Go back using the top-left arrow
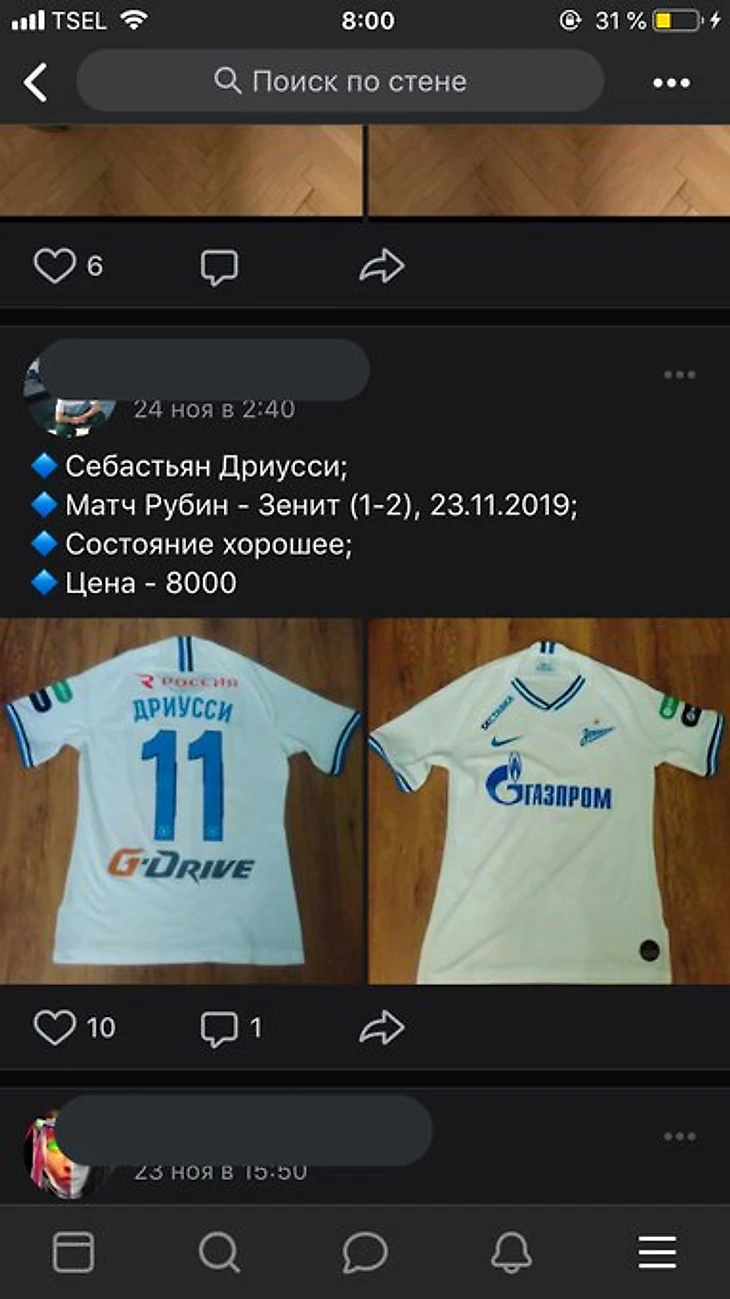 [x=36, y=82]
